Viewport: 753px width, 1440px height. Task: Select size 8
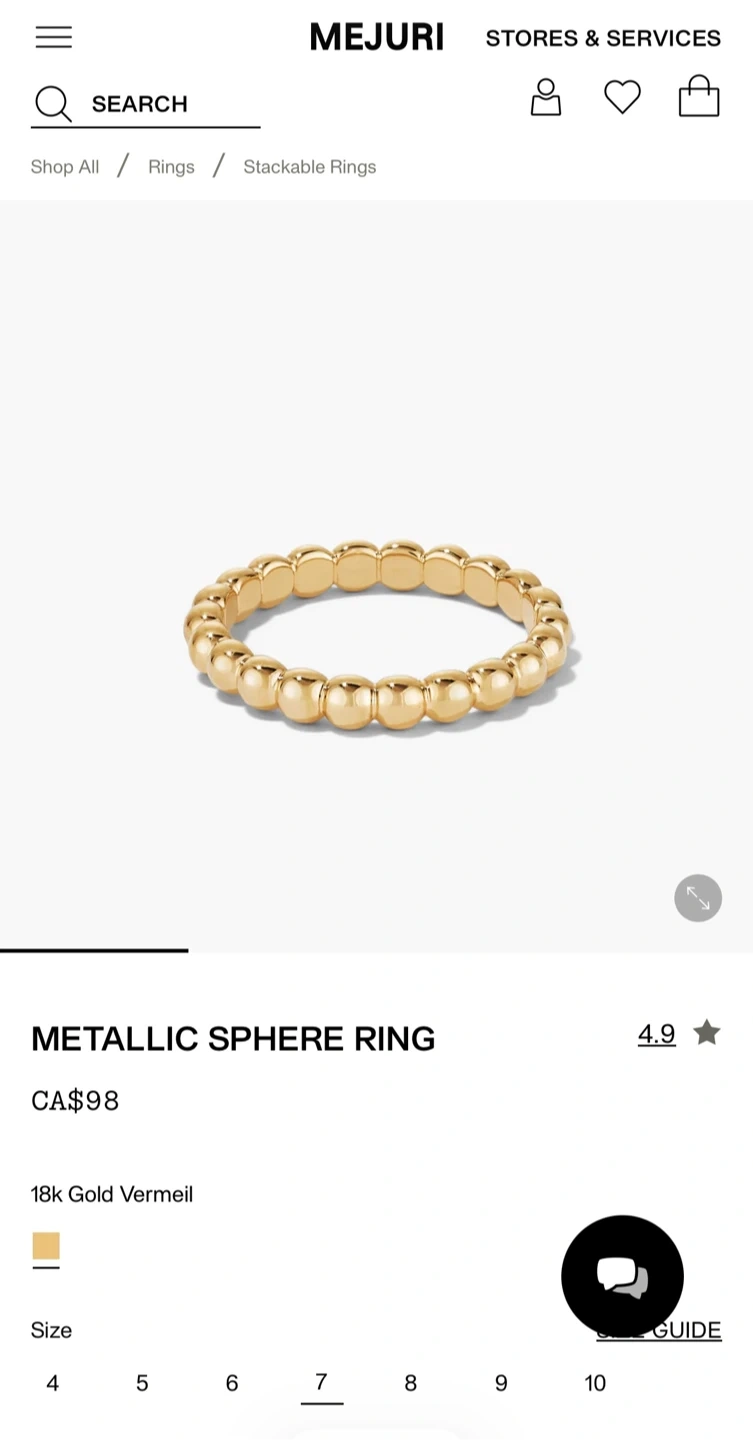tap(410, 1383)
